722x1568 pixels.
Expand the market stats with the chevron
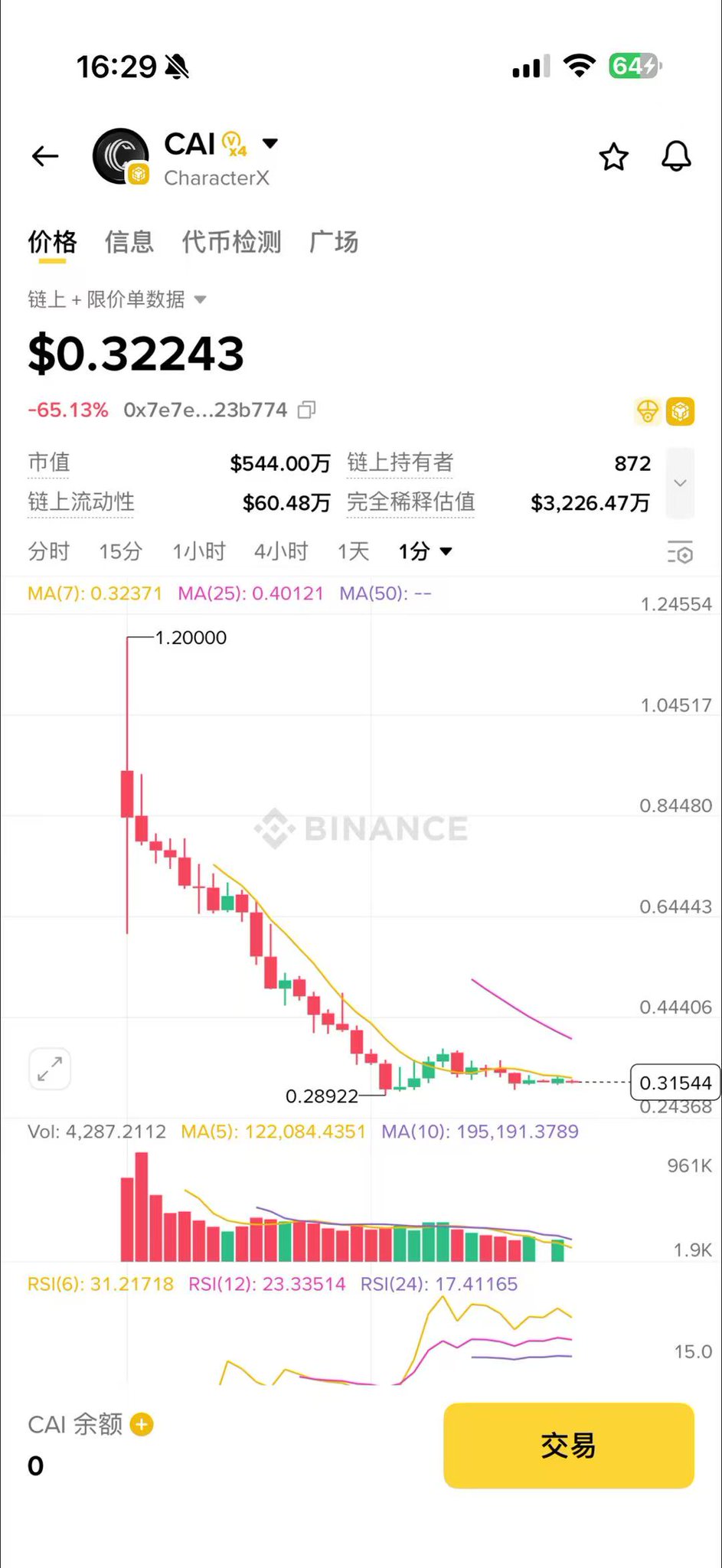[680, 483]
